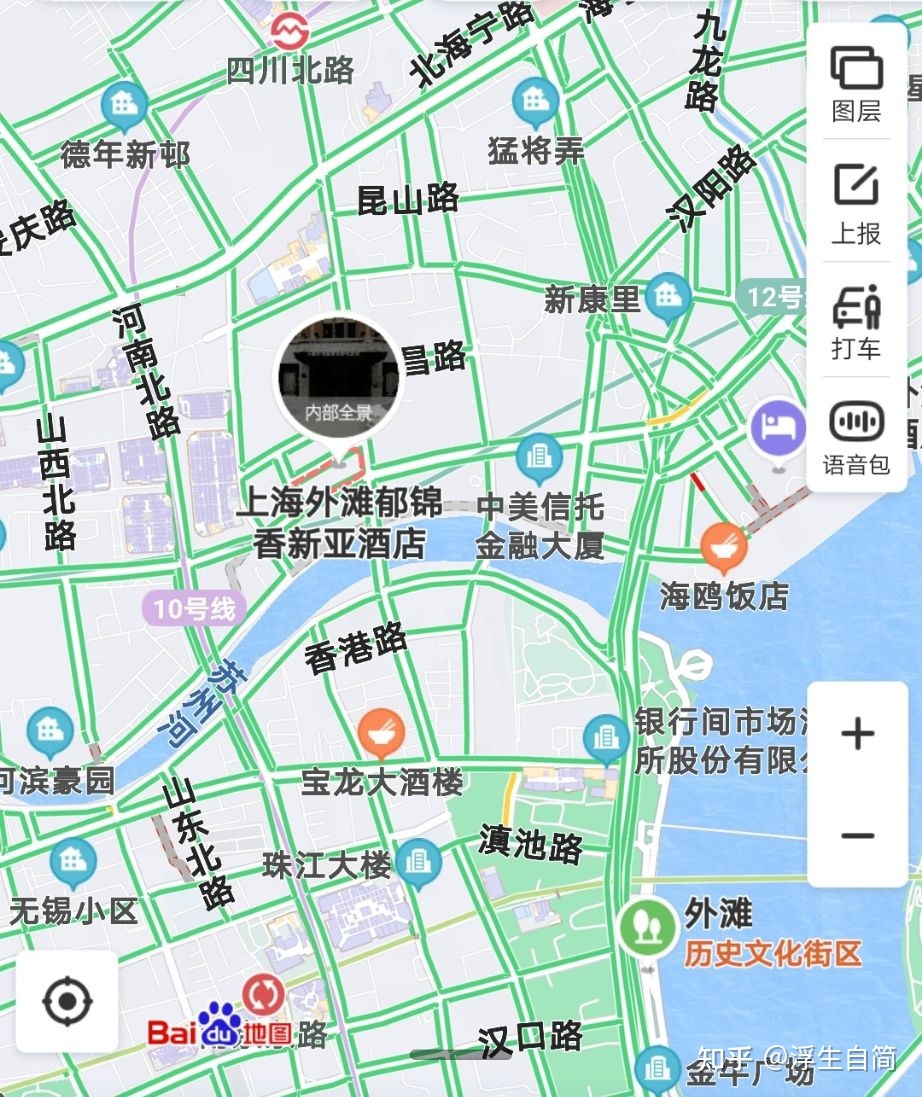Open the 内部全景 indoor panorama thumbnail
This screenshot has width=922, height=1097.
(x=338, y=377)
